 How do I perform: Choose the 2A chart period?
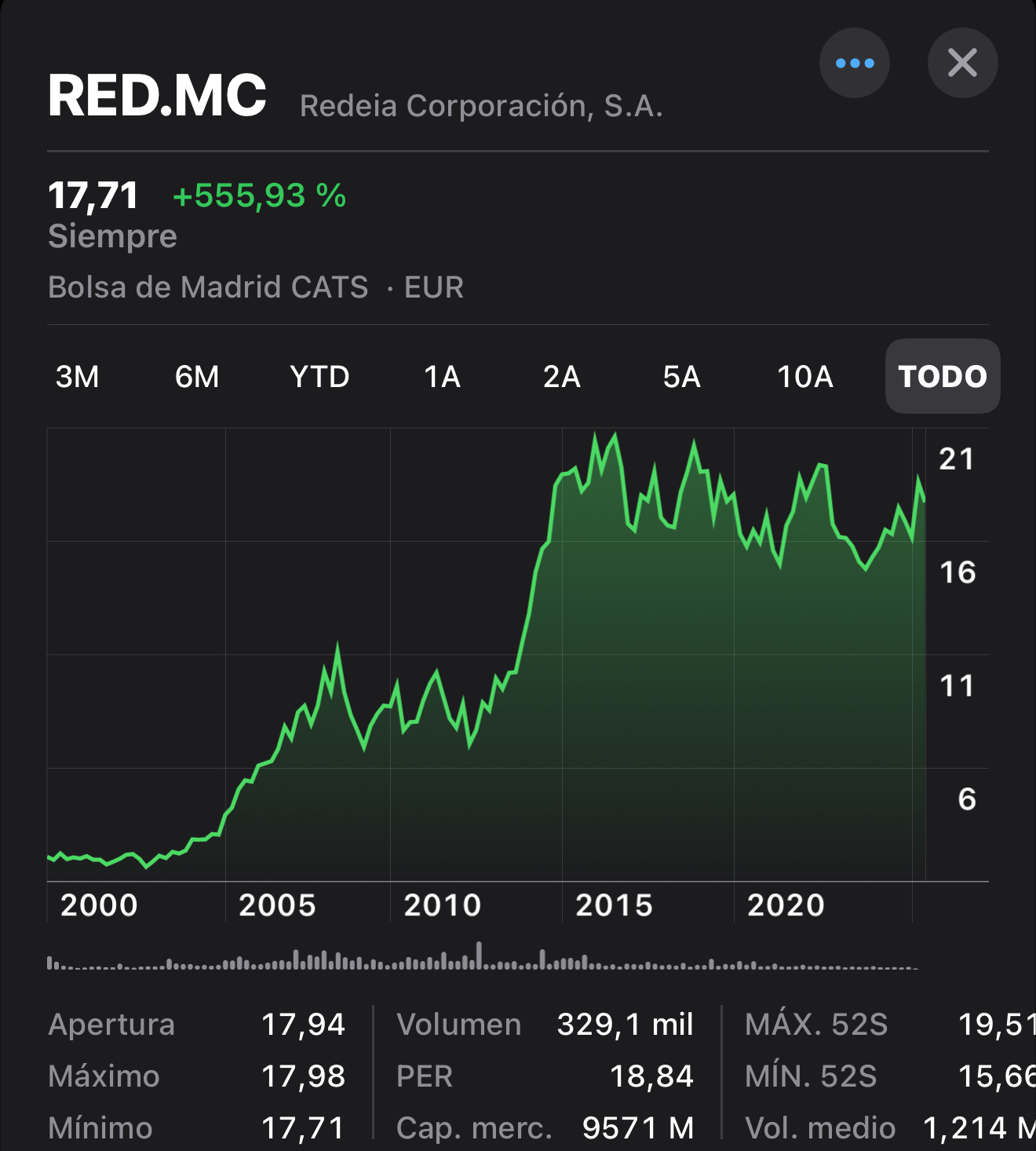point(562,377)
